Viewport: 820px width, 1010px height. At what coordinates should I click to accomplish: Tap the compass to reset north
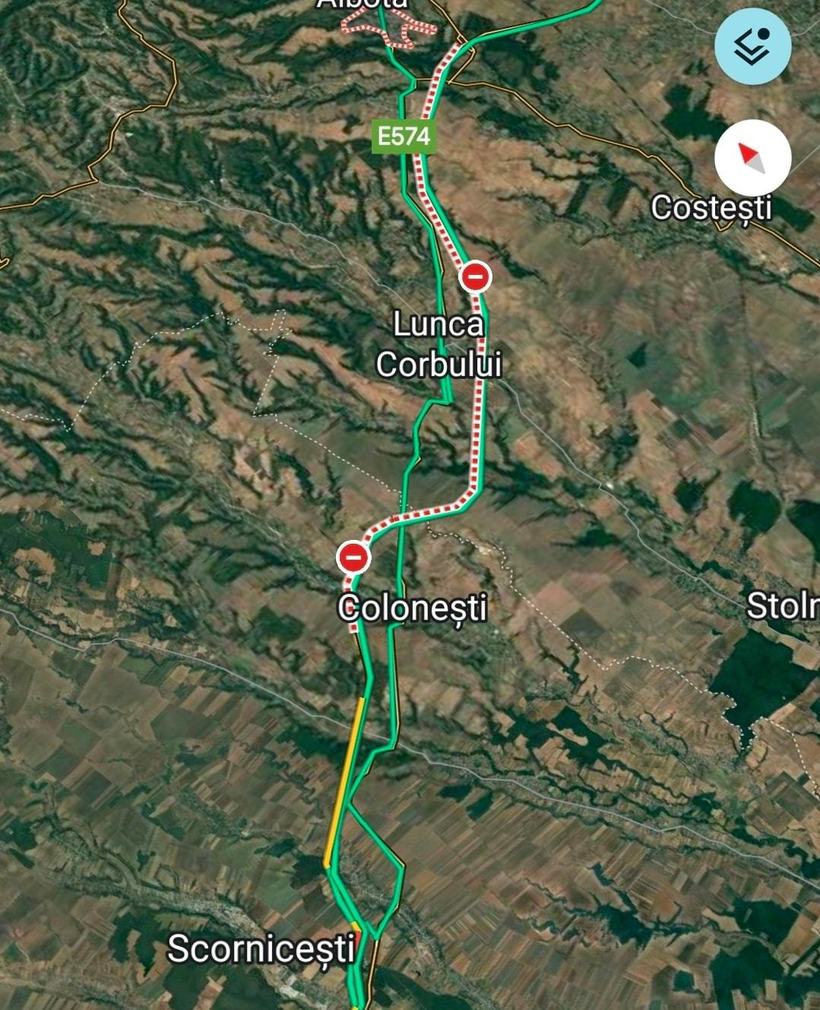(x=752, y=157)
